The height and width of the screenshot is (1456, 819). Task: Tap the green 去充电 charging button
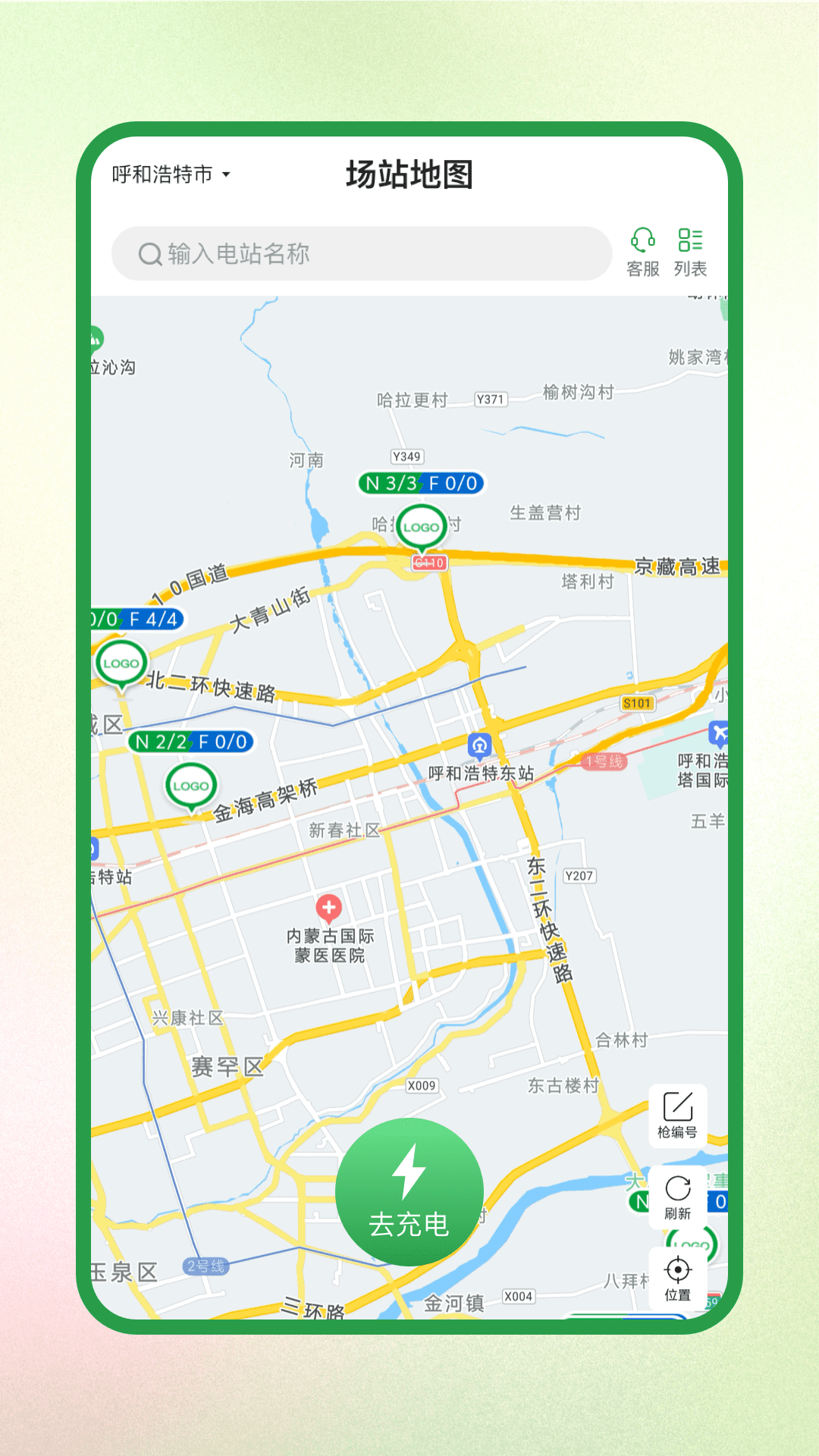409,1193
